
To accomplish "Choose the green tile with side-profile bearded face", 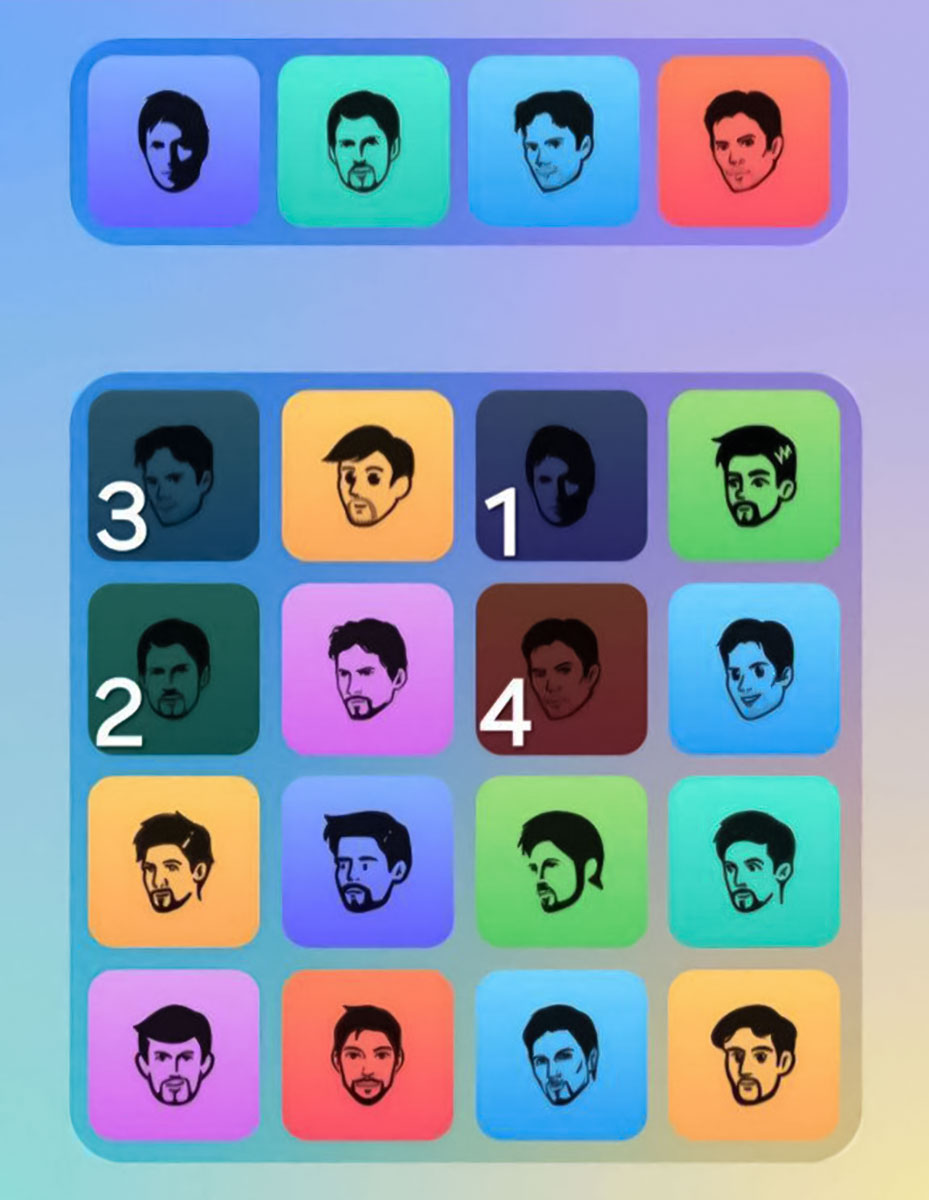I will pyautogui.click(x=561, y=861).
